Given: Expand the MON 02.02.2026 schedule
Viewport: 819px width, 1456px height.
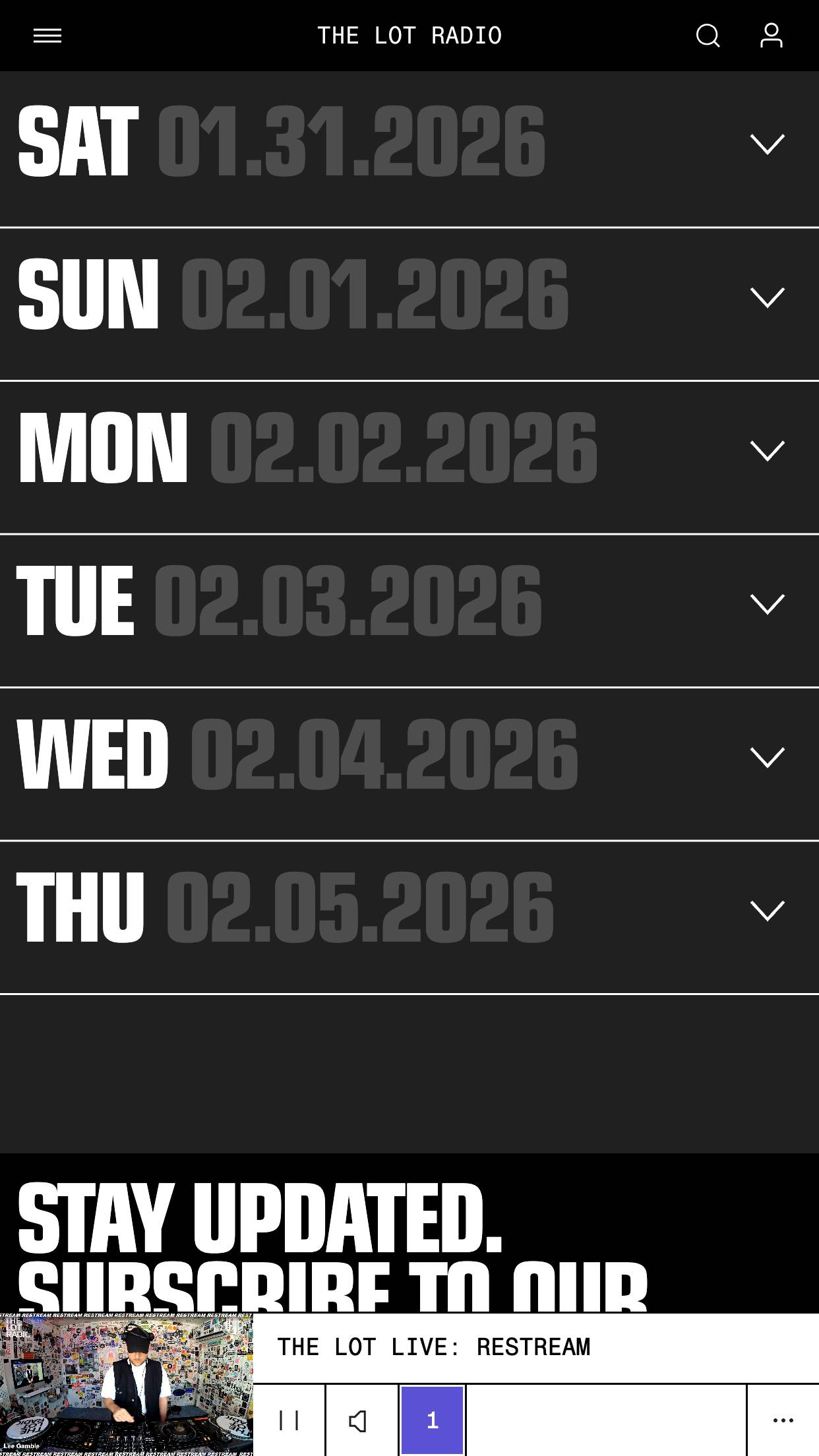Looking at the screenshot, I should pos(767,450).
